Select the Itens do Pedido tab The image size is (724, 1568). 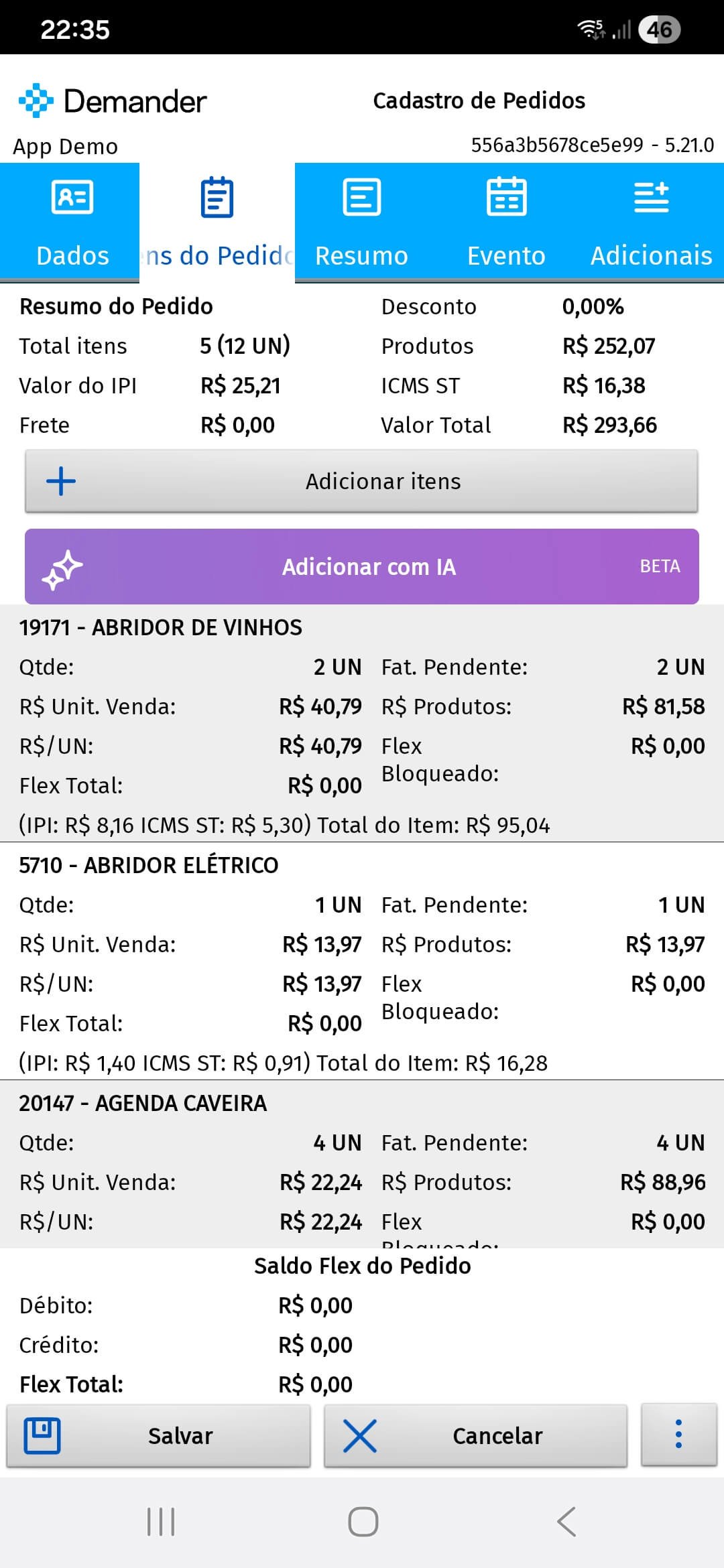click(217, 222)
